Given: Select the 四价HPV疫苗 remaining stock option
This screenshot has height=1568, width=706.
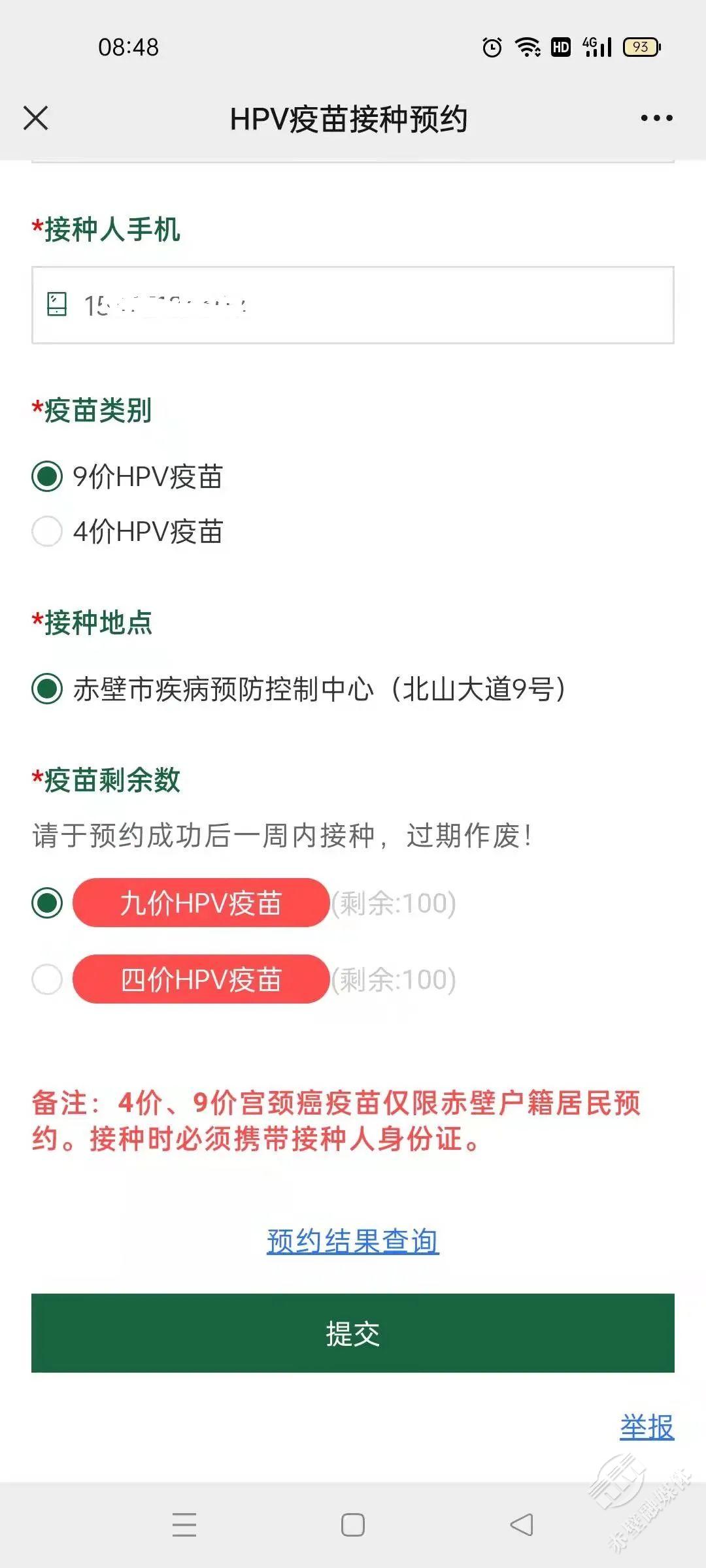Looking at the screenshot, I should click(x=48, y=979).
